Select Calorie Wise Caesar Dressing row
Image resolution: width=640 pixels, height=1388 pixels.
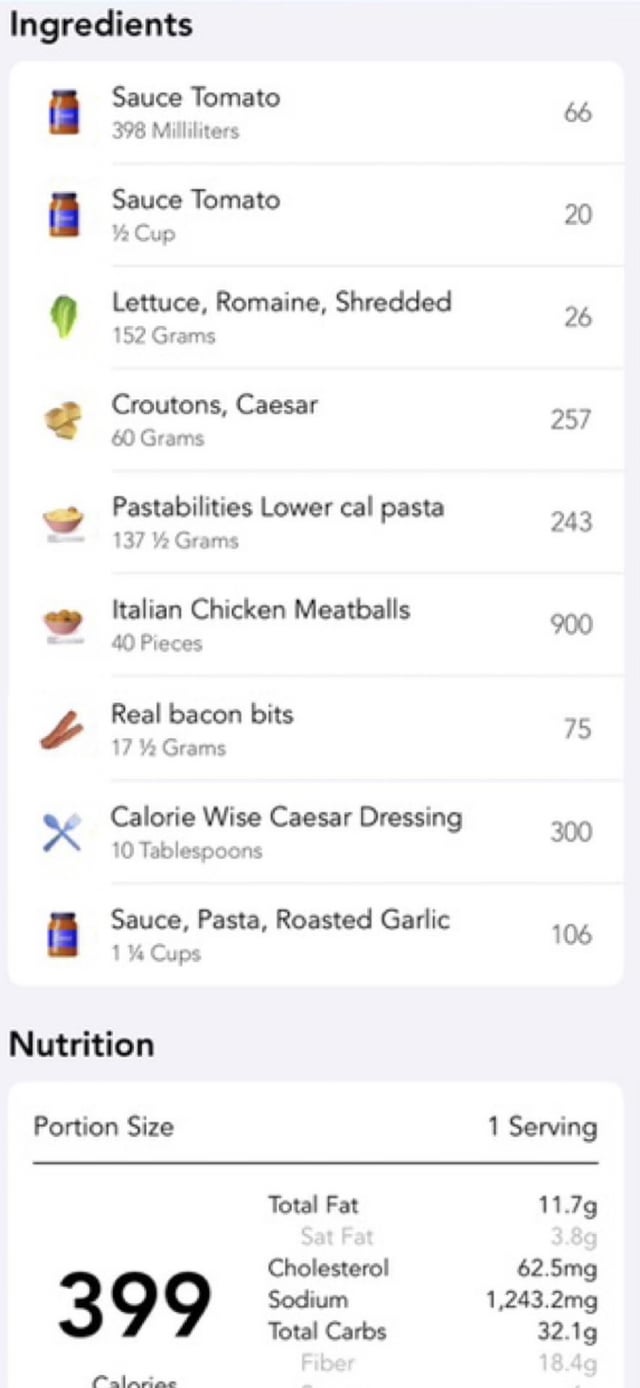click(316, 832)
